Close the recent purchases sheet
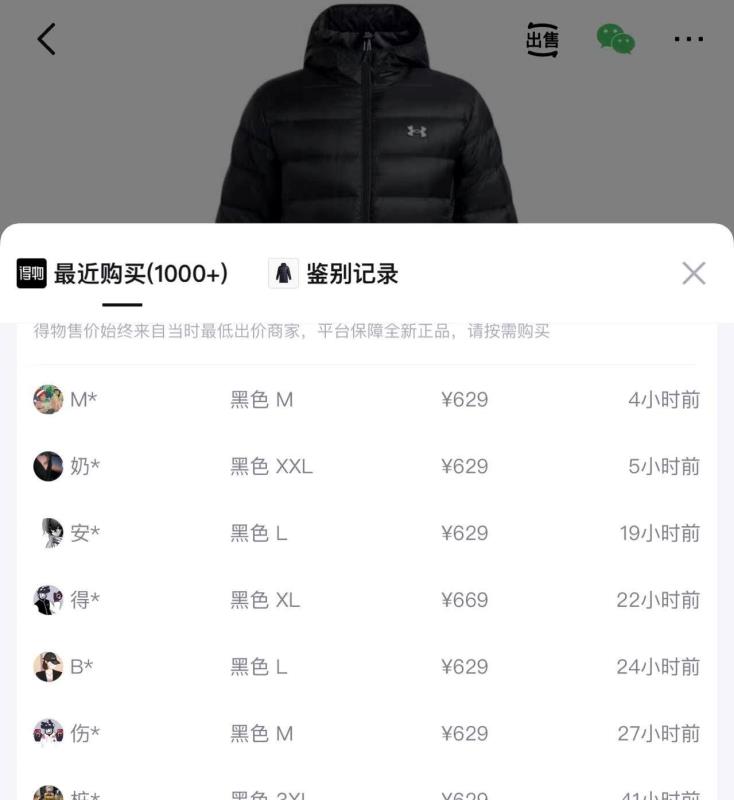The width and height of the screenshot is (734, 800). tap(694, 273)
